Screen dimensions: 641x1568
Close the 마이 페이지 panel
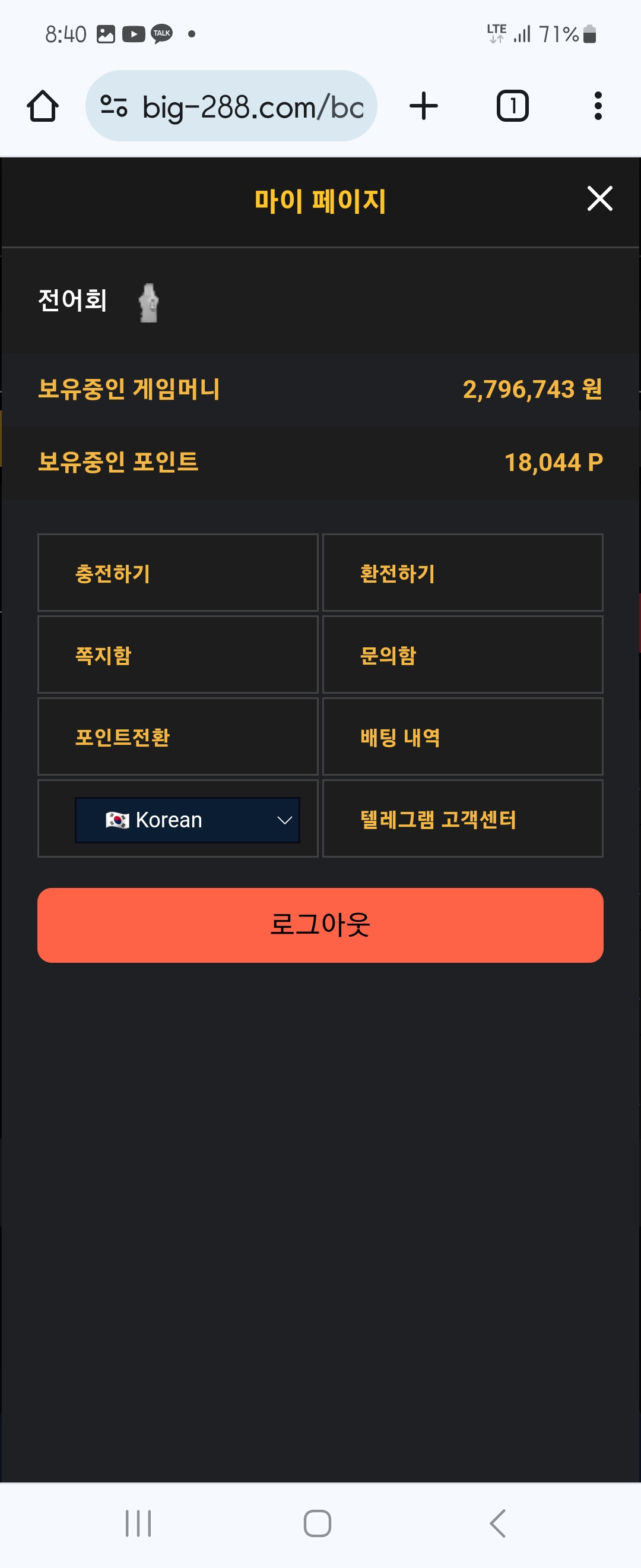click(599, 198)
